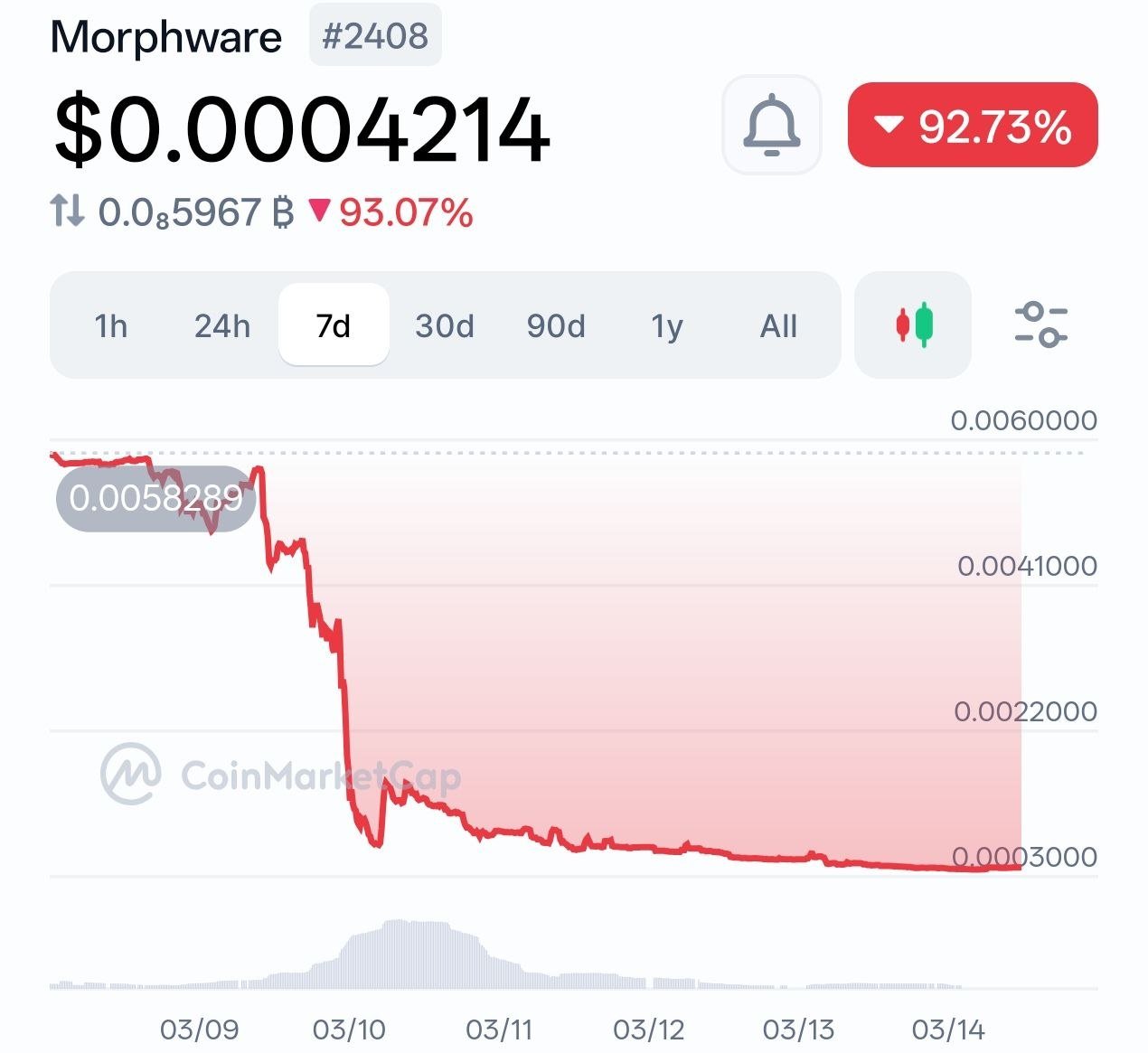The height and width of the screenshot is (1053, 1148).
Task: View the 1y price history
Action: coord(667,325)
